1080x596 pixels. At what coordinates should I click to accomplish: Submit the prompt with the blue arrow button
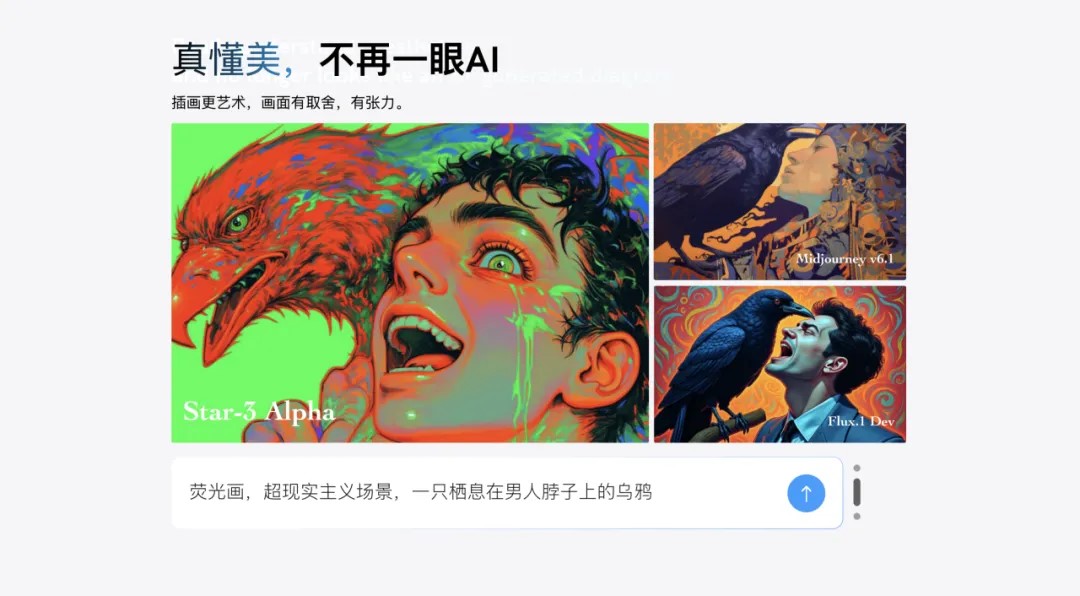click(x=806, y=493)
